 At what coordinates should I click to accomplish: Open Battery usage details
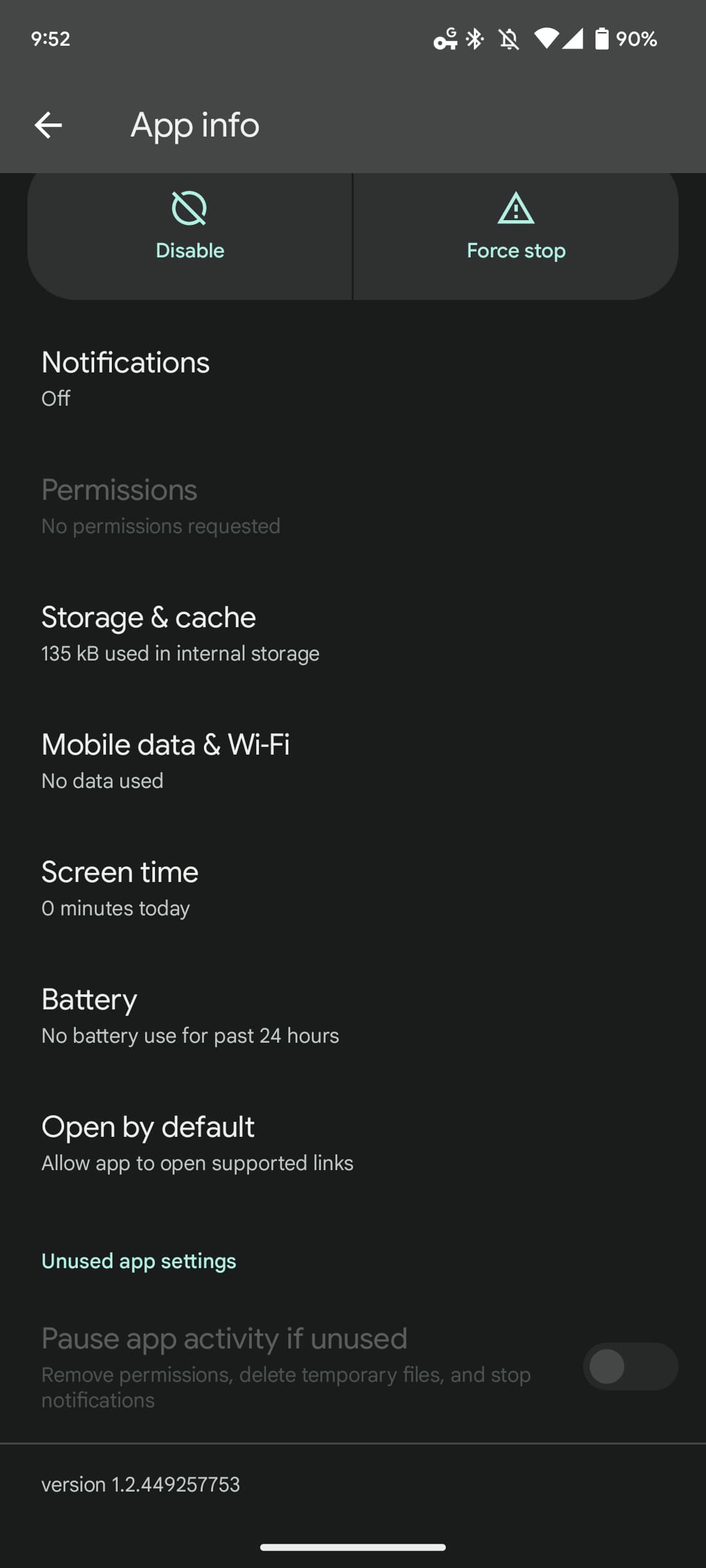click(353, 1016)
